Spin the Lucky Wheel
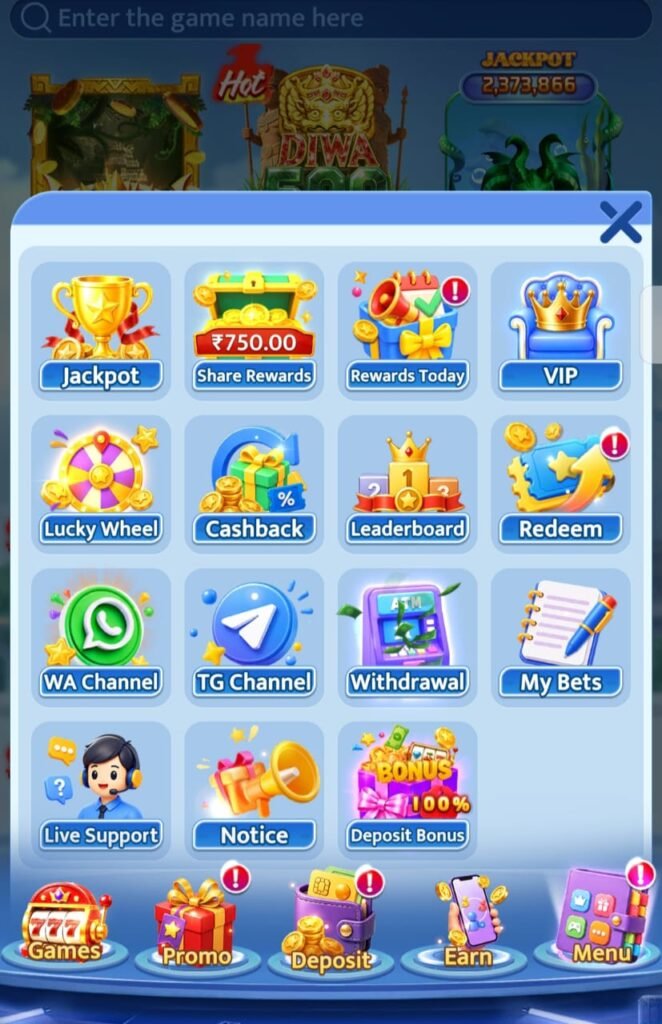 [x=101, y=484]
